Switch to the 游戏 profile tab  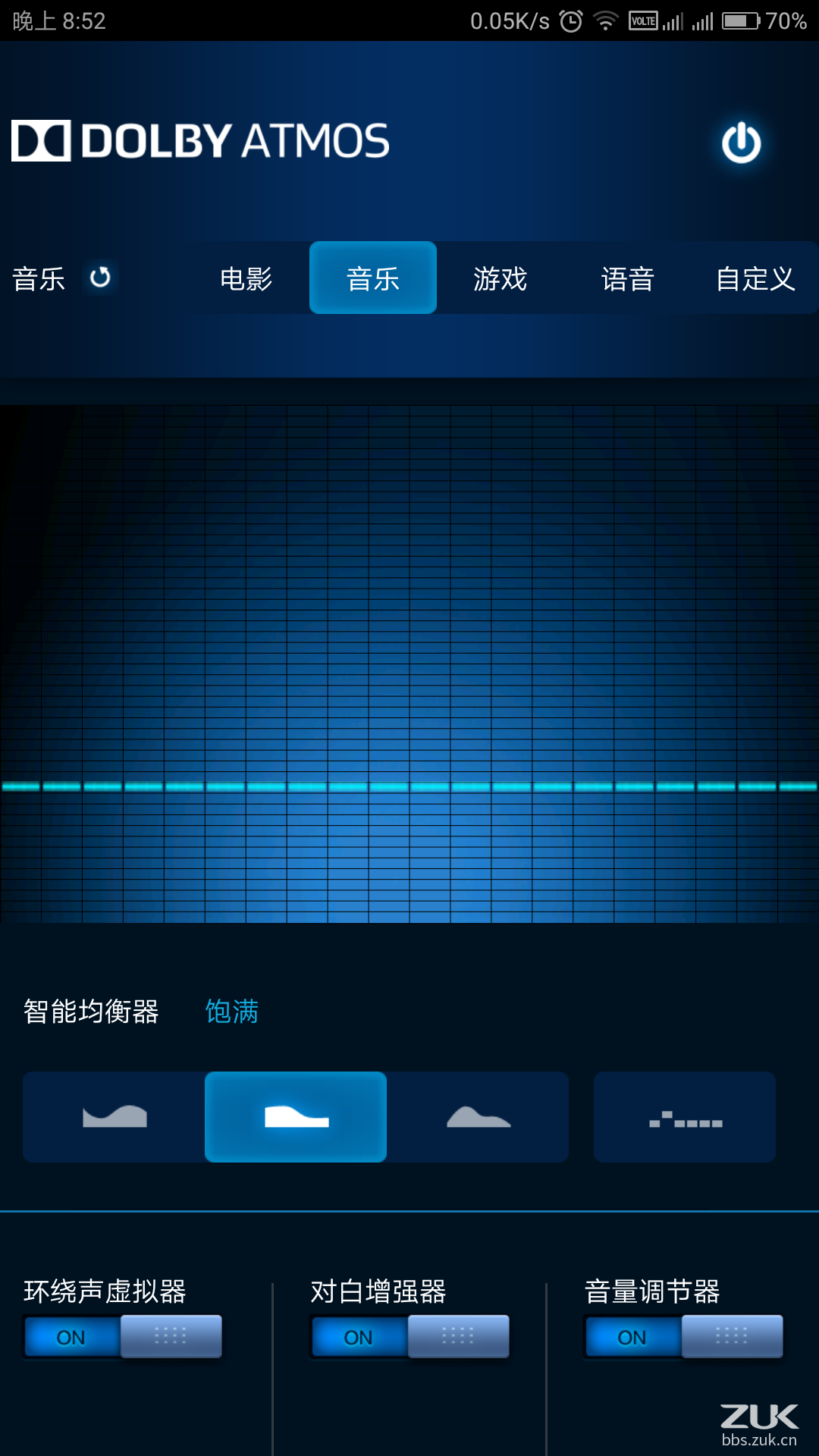[500, 278]
